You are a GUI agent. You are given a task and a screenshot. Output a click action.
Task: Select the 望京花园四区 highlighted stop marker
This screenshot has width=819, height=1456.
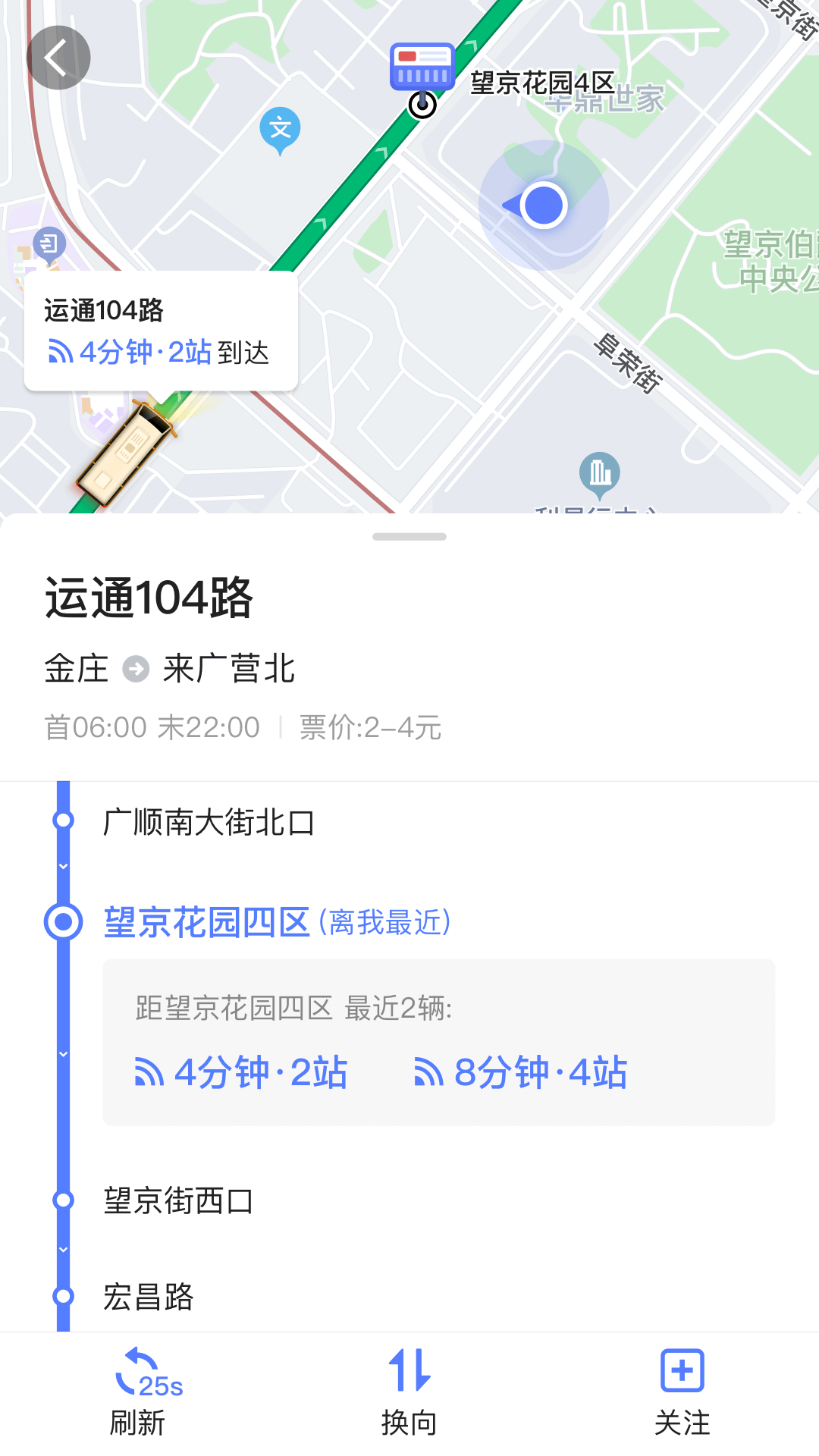pyautogui.click(x=63, y=923)
